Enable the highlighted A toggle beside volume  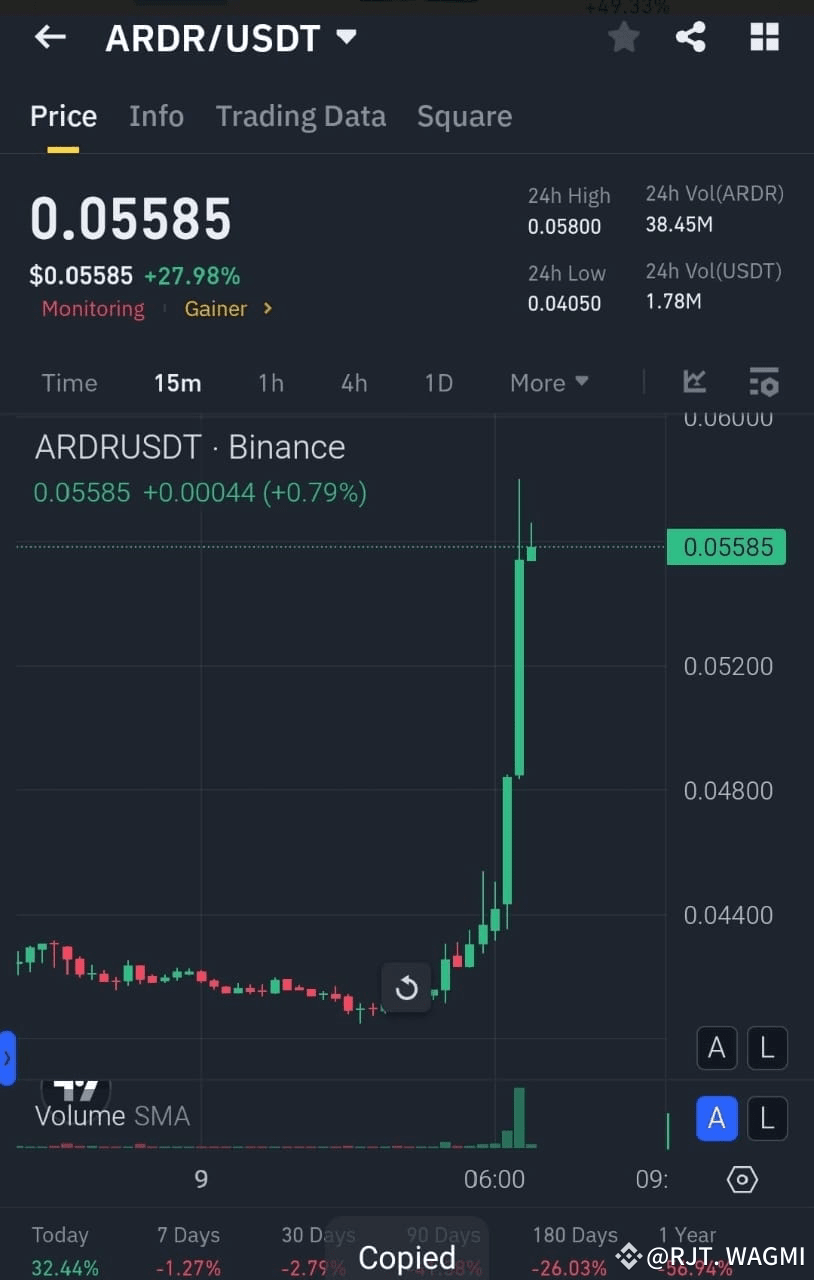click(x=717, y=1118)
